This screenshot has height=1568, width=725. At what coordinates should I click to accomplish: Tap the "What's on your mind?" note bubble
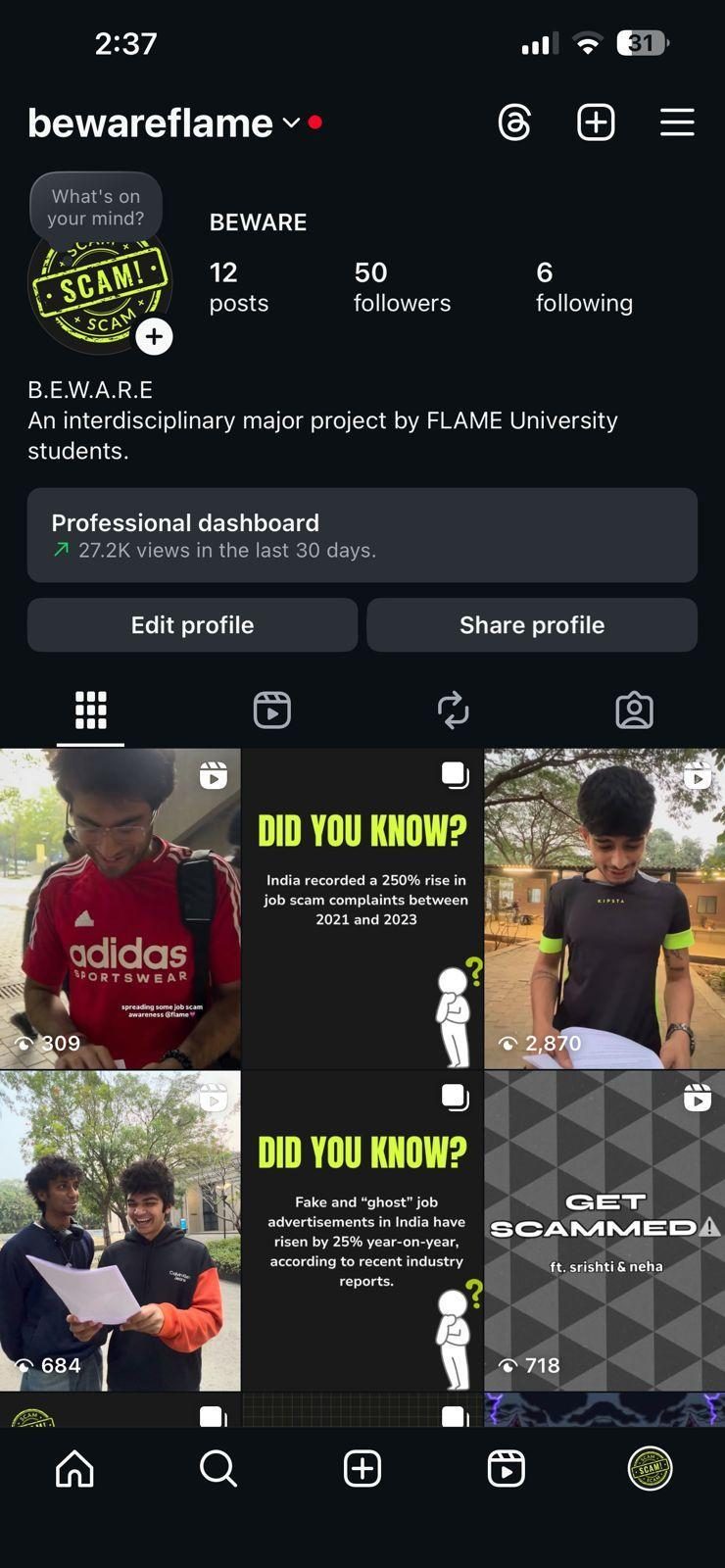pyautogui.click(x=96, y=207)
